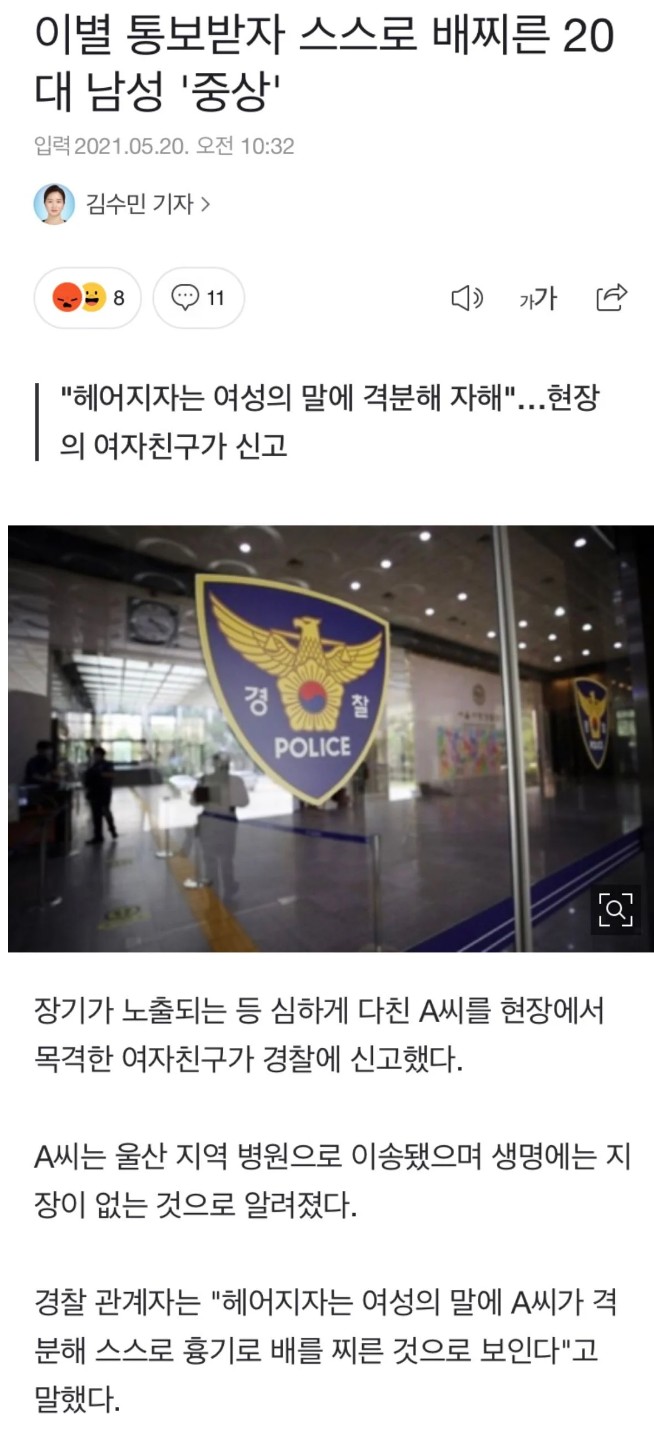
Task: Open the article reactions button
Action: tap(88, 298)
